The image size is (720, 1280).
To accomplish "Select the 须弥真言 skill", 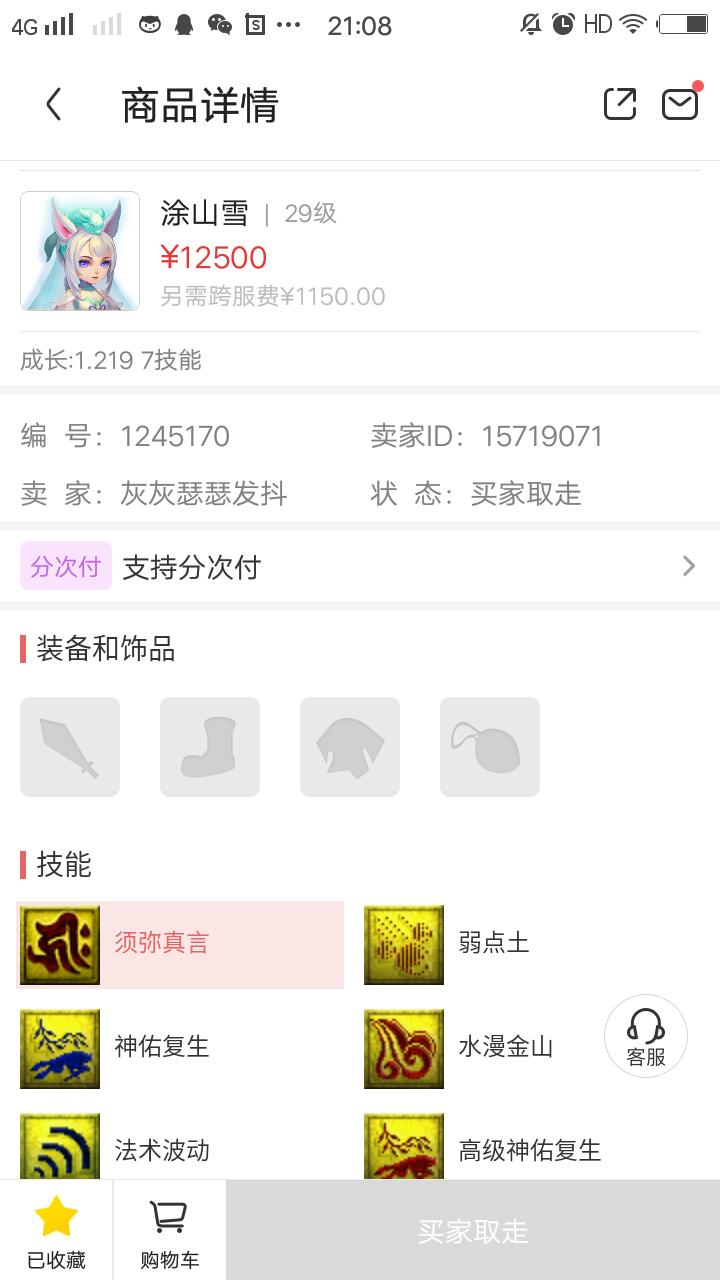I will [180, 945].
